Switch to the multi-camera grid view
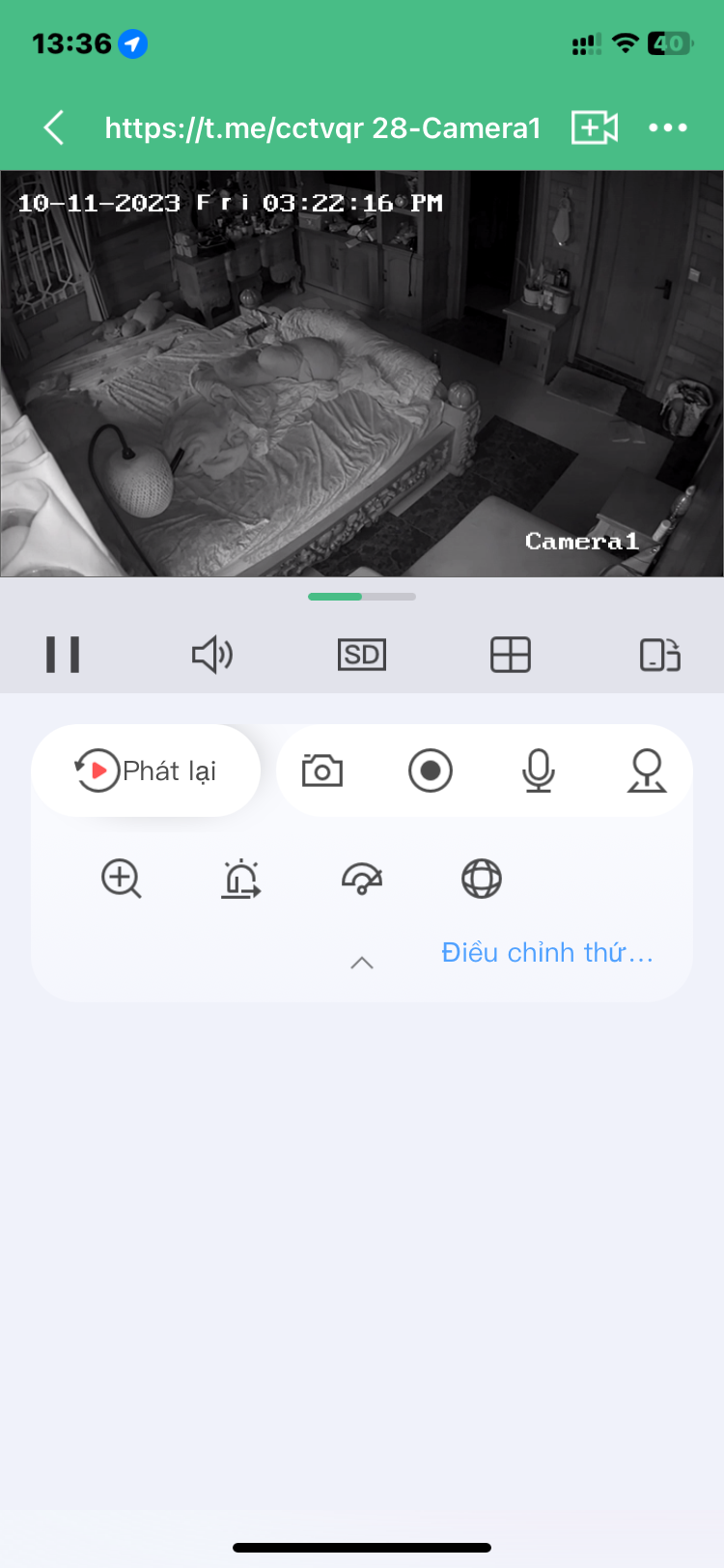The height and width of the screenshot is (1568, 724). 511,655
